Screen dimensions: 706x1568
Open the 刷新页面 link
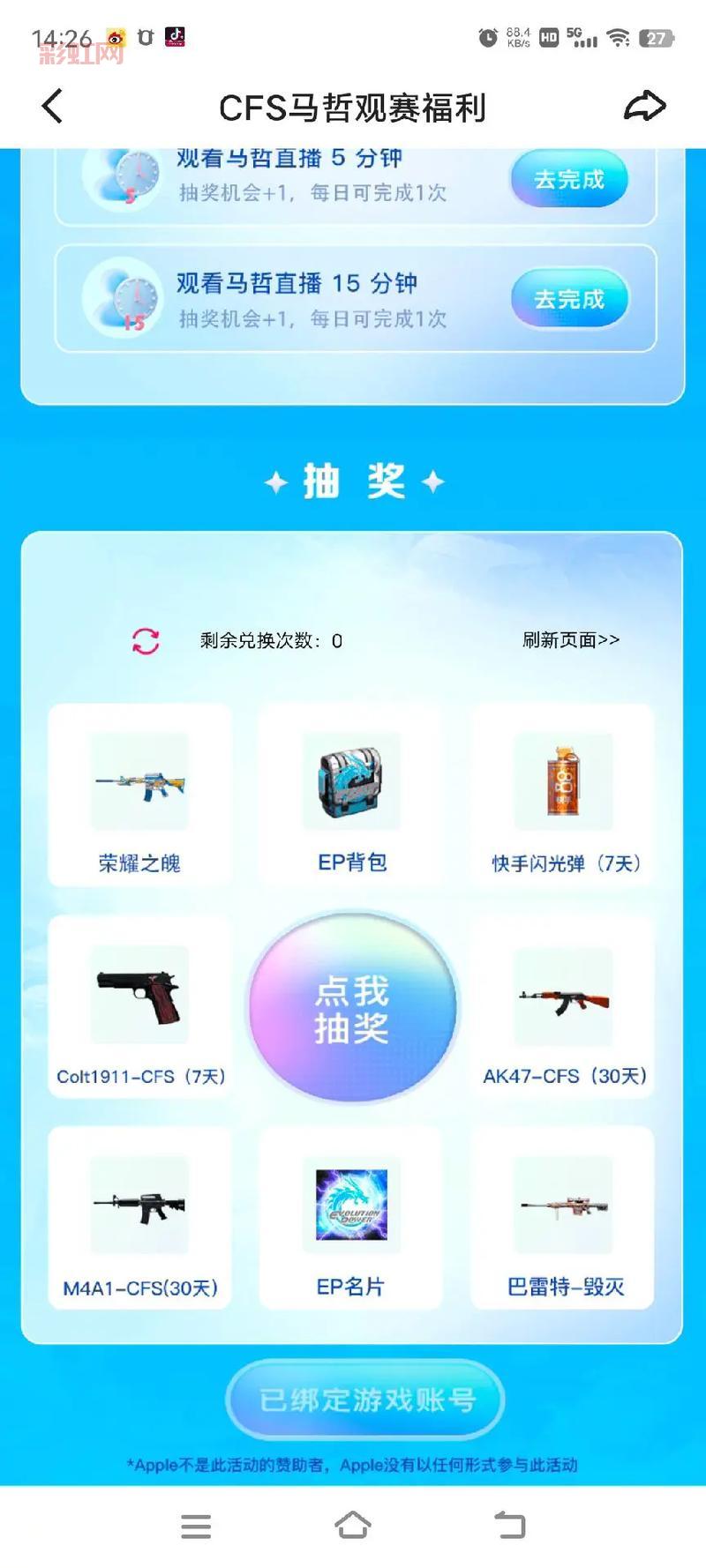coord(569,640)
